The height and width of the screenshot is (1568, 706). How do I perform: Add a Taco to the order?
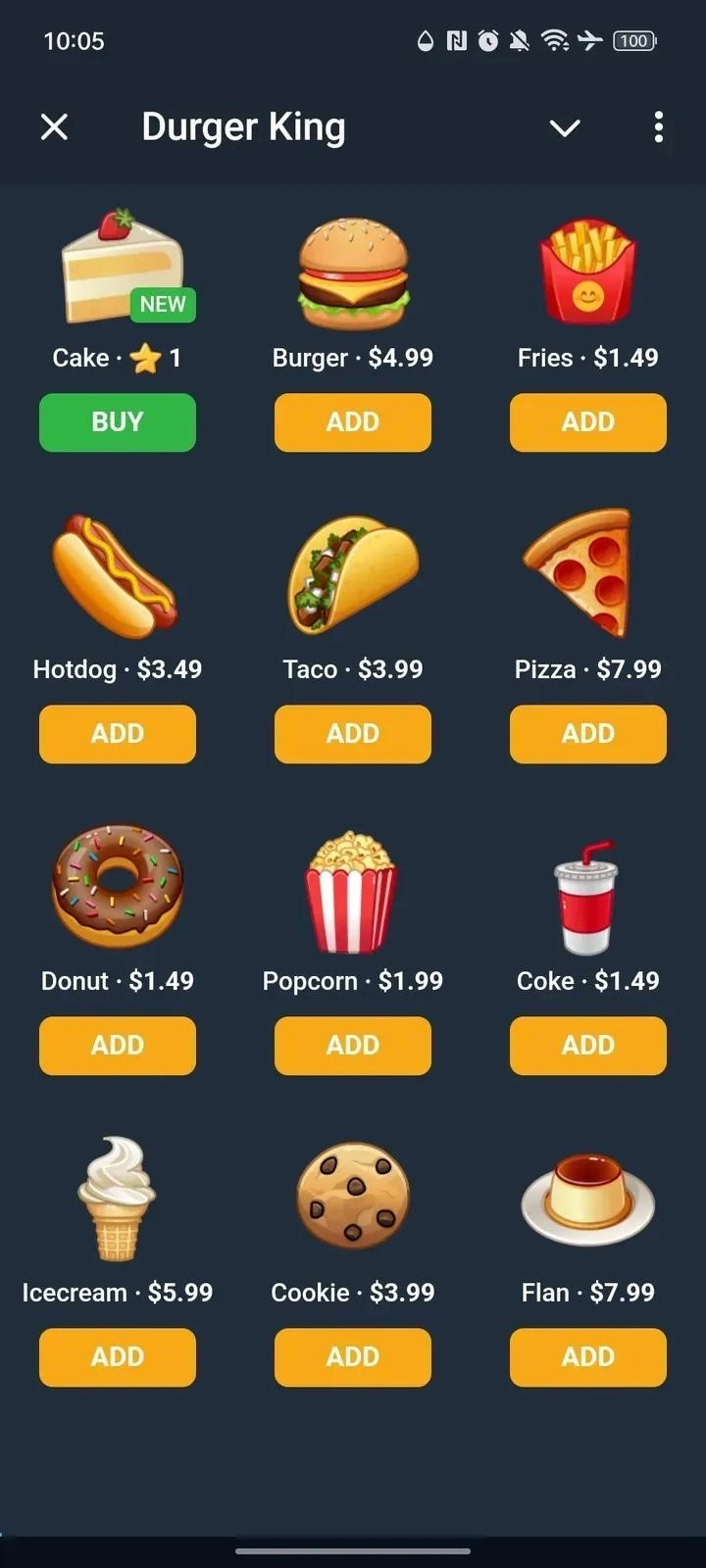pyautogui.click(x=353, y=734)
